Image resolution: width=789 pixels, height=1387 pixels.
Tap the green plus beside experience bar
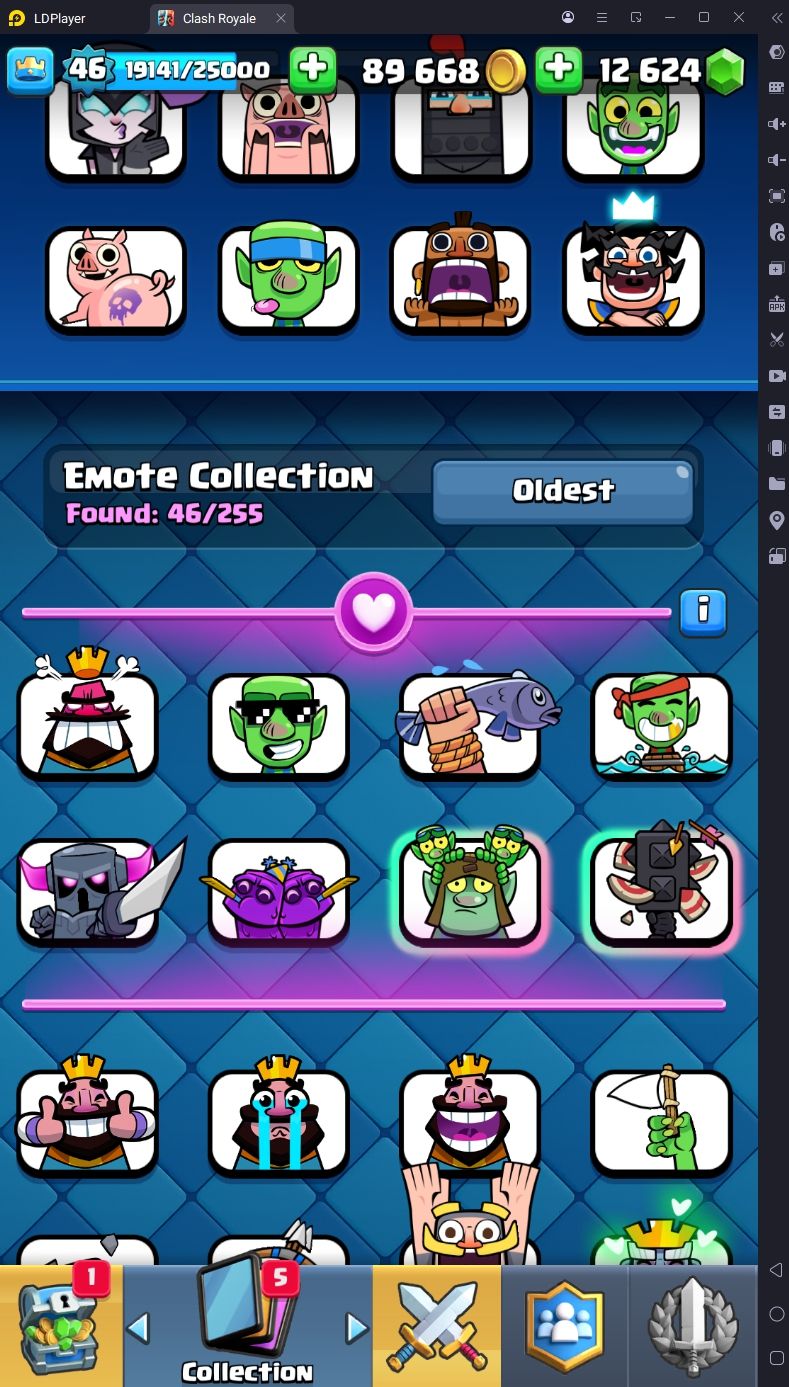(313, 69)
